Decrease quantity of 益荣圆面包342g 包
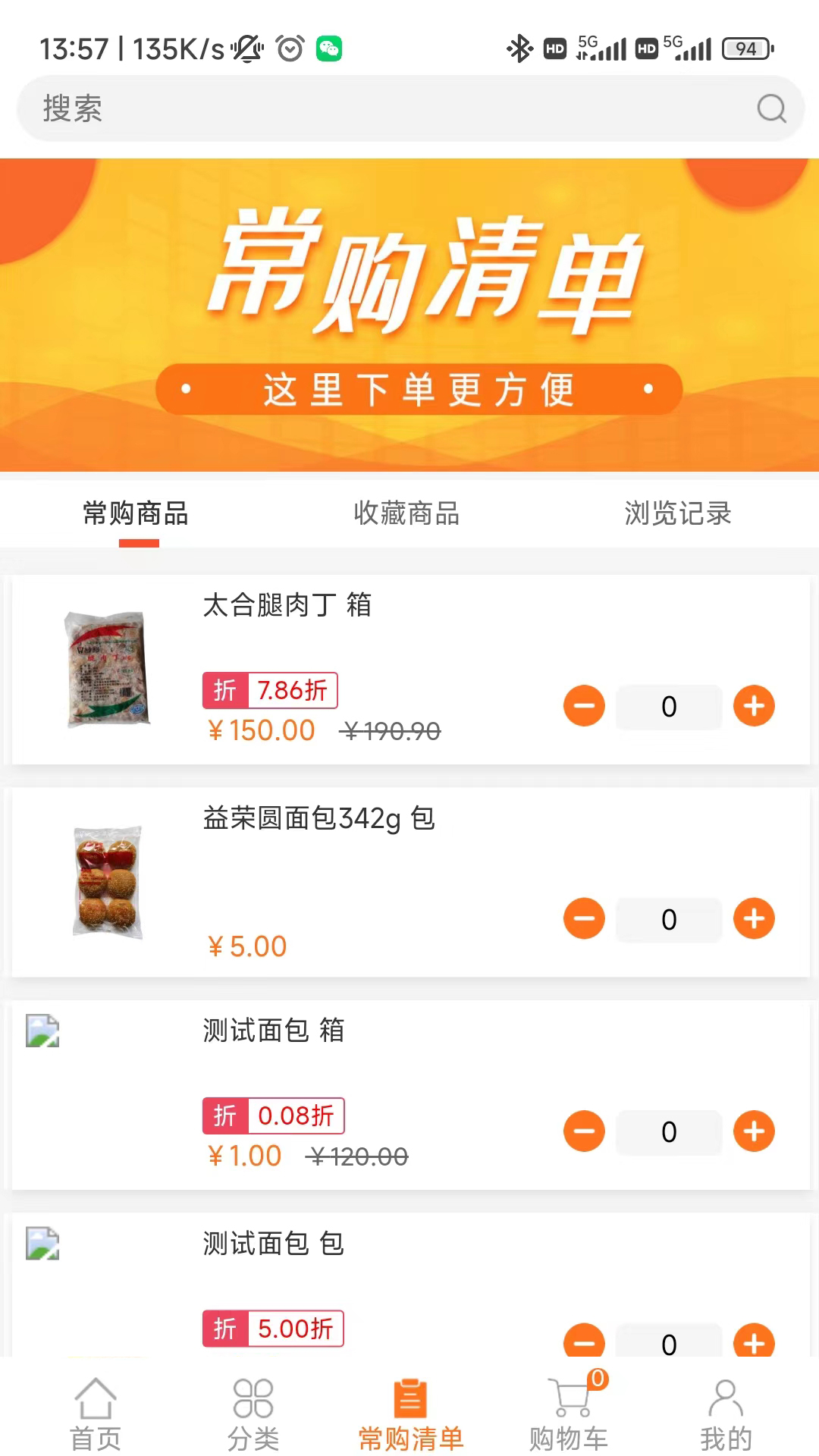 (584, 919)
